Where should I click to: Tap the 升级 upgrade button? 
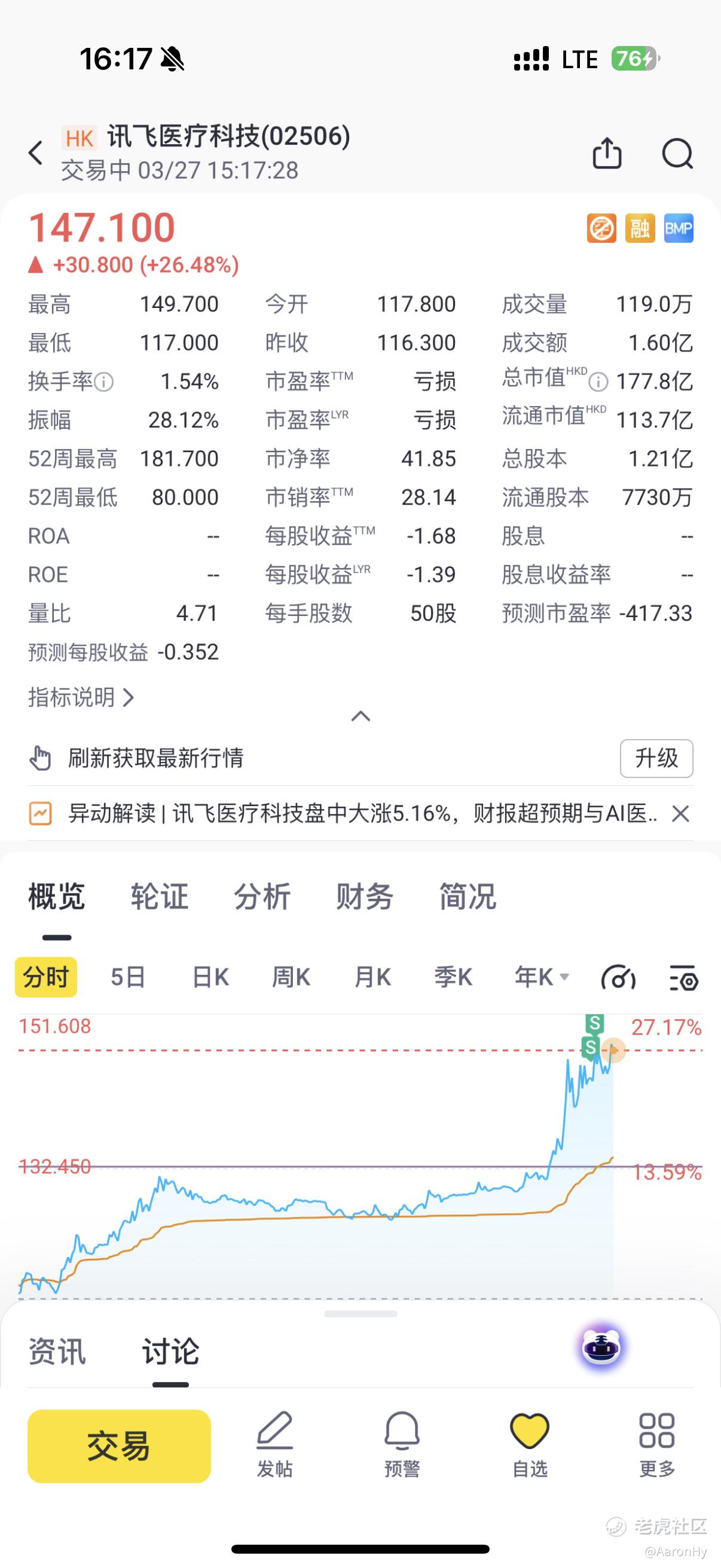click(656, 758)
